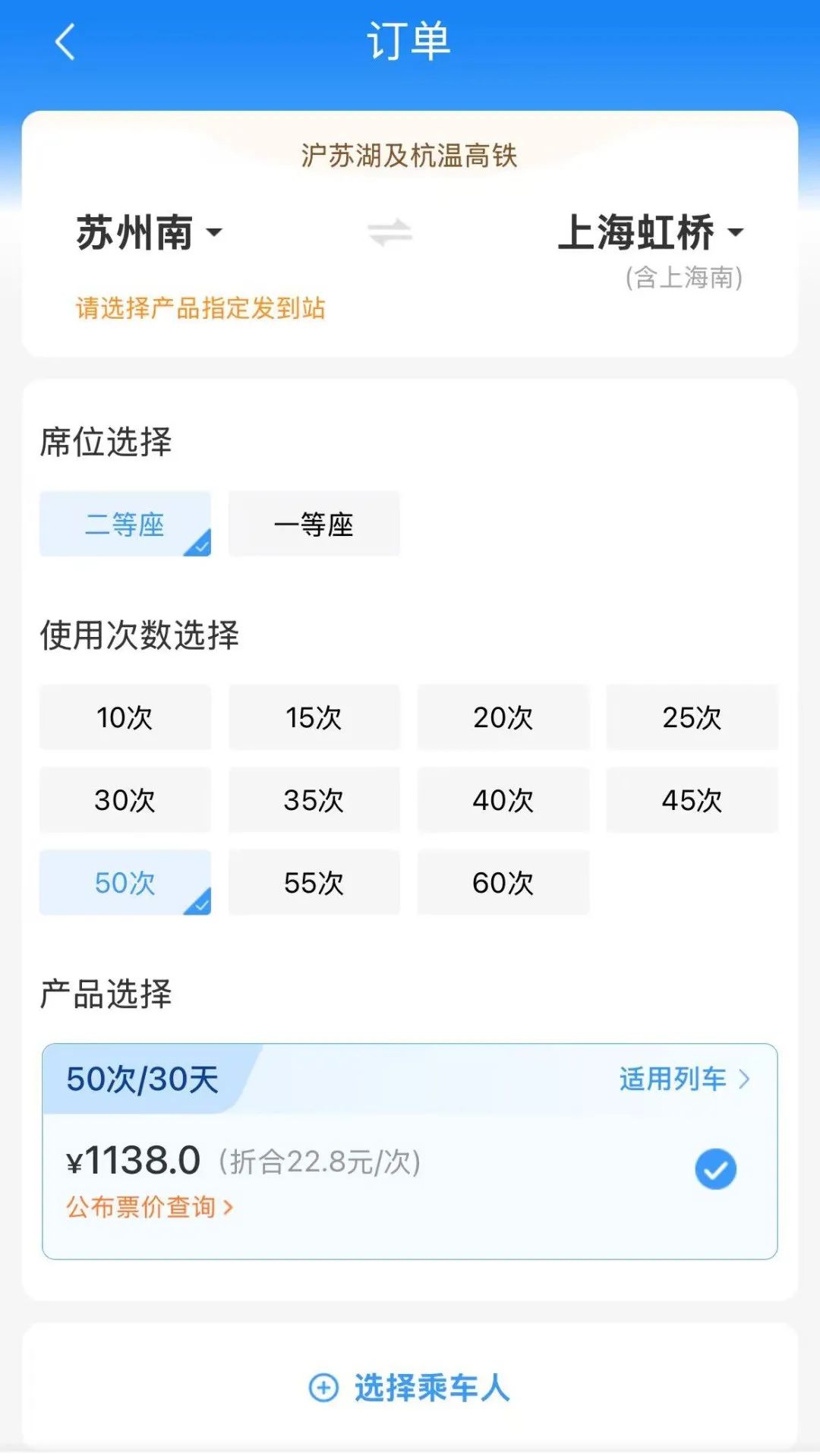The image size is (820, 1456).
Task: Choose 25次 usage count
Action: [x=692, y=717]
